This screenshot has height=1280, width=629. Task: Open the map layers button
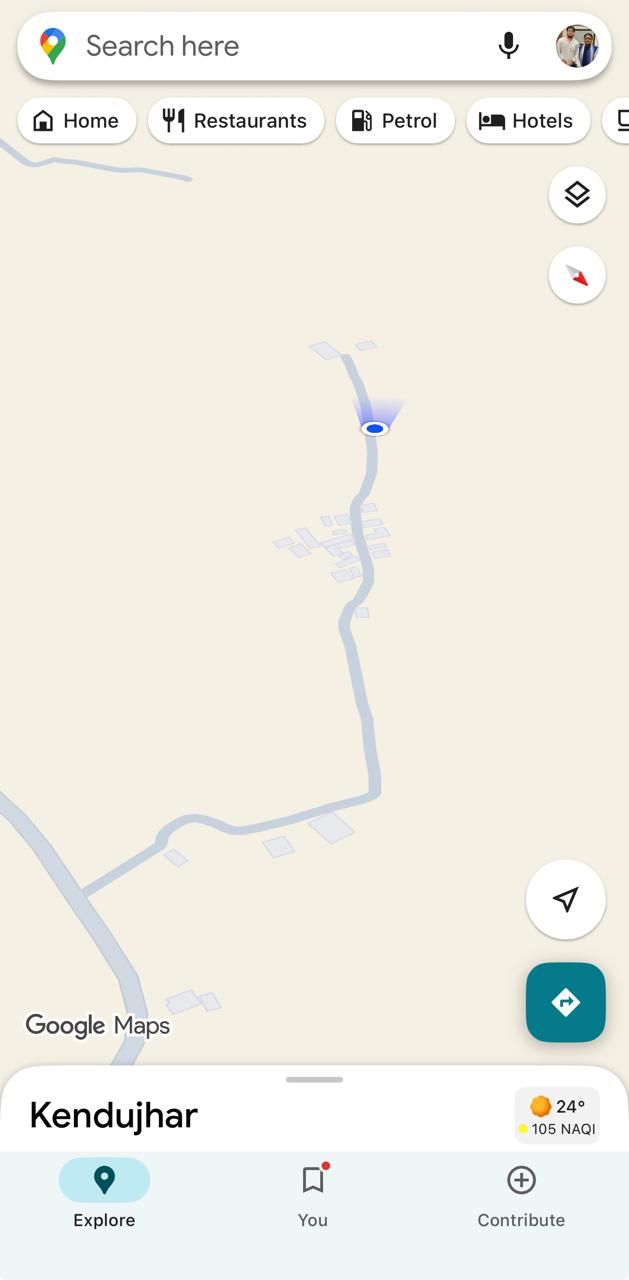point(577,195)
